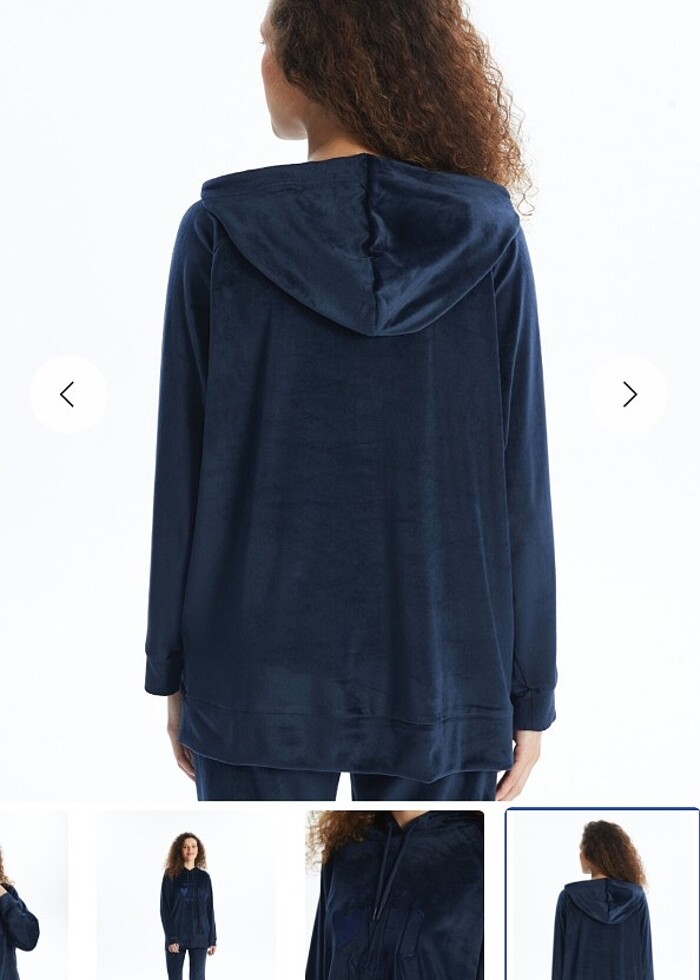Open the close-up hoodie drawstring thumbnail

click(x=394, y=895)
